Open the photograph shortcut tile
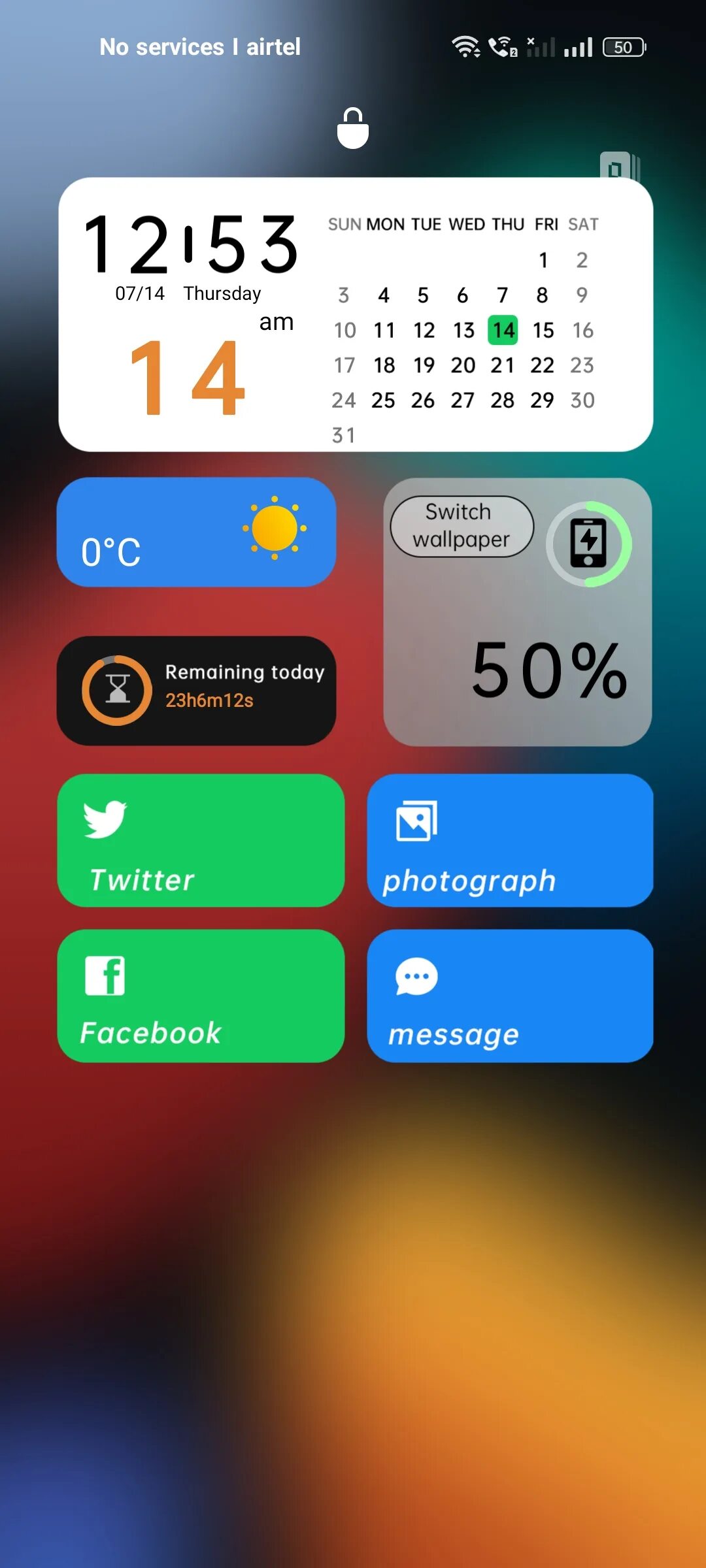Viewport: 706px width, 1568px height. coord(510,840)
